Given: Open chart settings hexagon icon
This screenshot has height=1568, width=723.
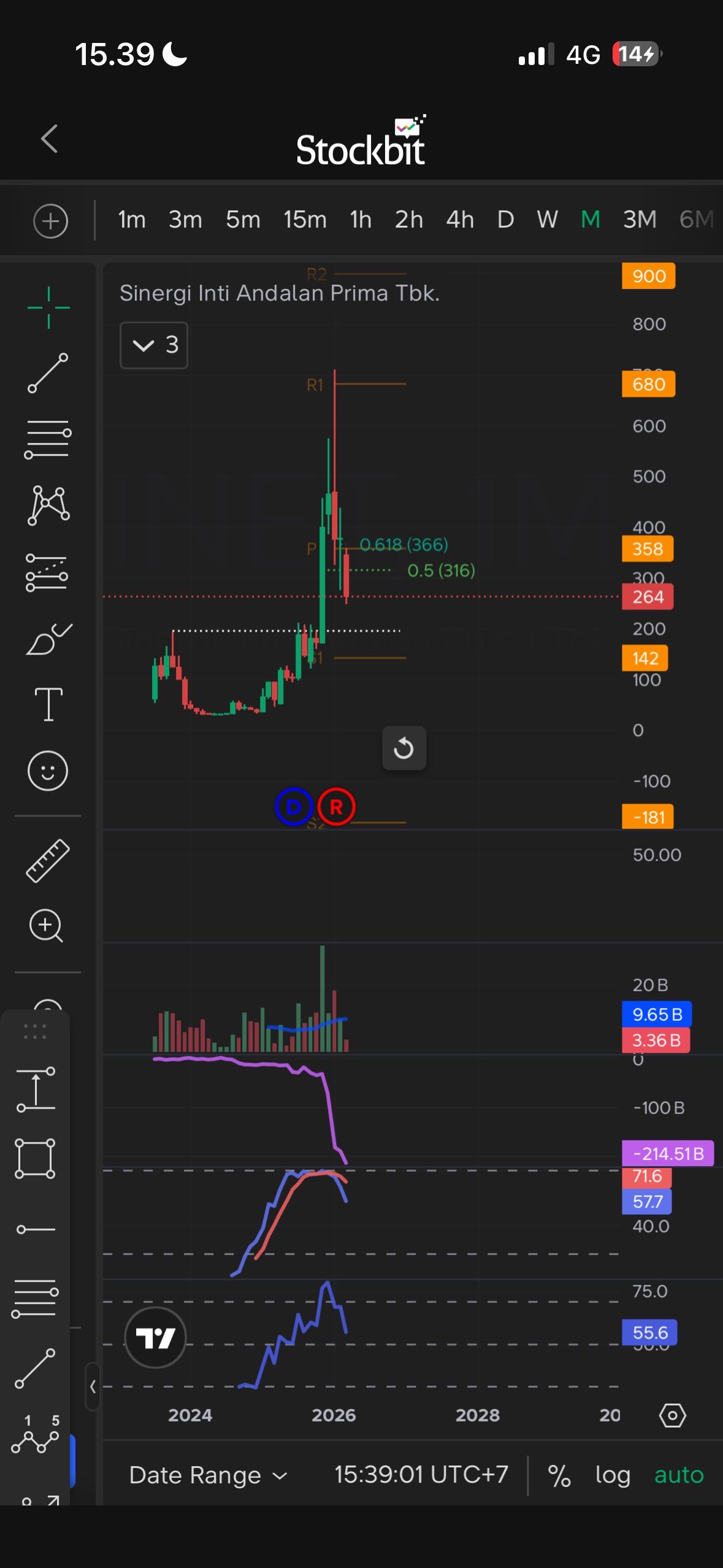Looking at the screenshot, I should click(672, 1416).
